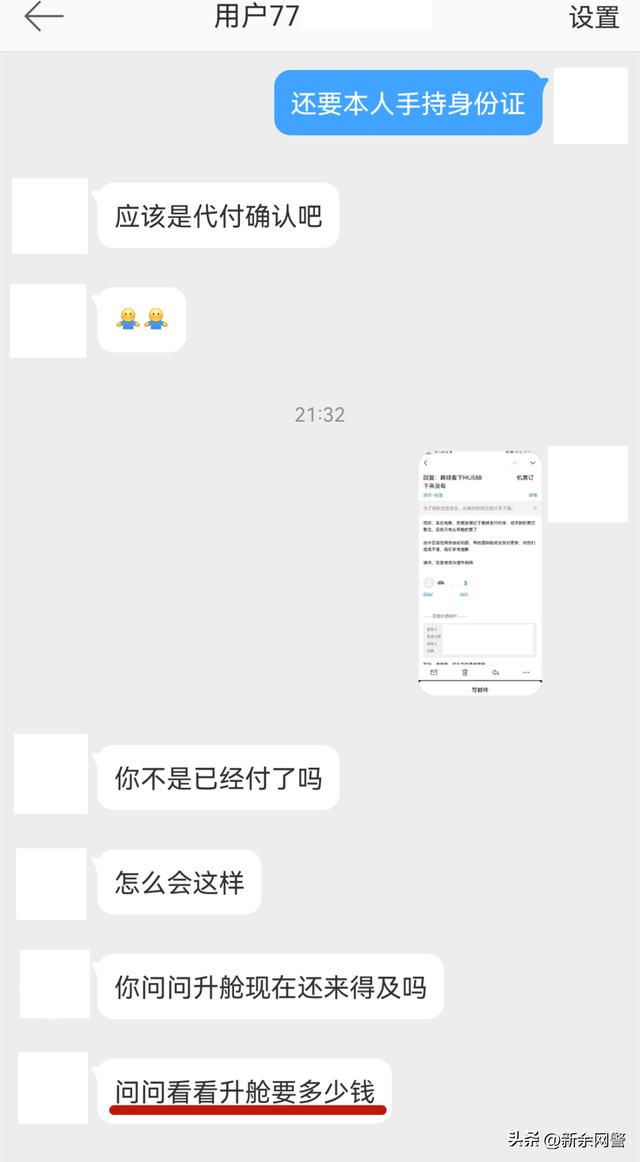Go back using the top-left arrow

point(44,17)
